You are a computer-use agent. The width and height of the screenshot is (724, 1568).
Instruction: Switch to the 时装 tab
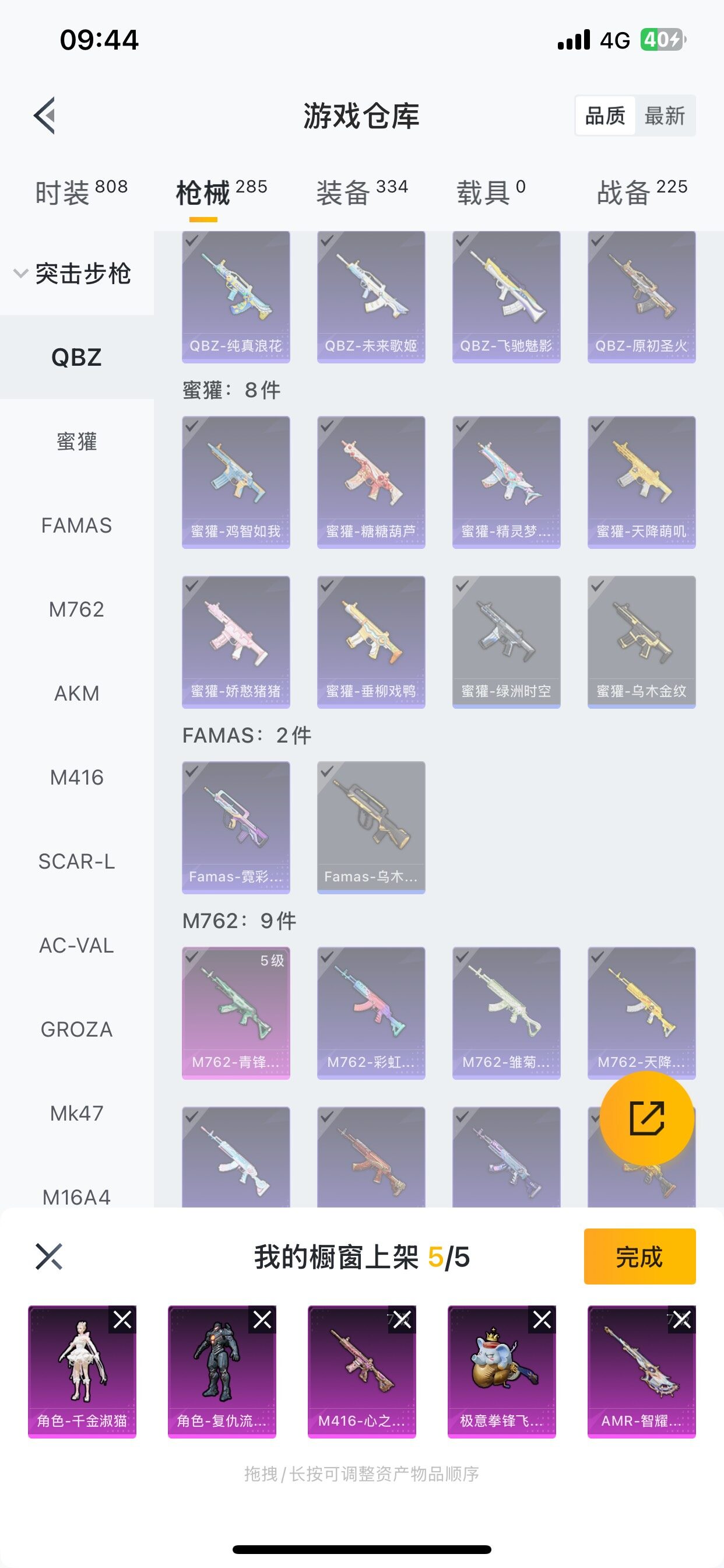coord(82,192)
